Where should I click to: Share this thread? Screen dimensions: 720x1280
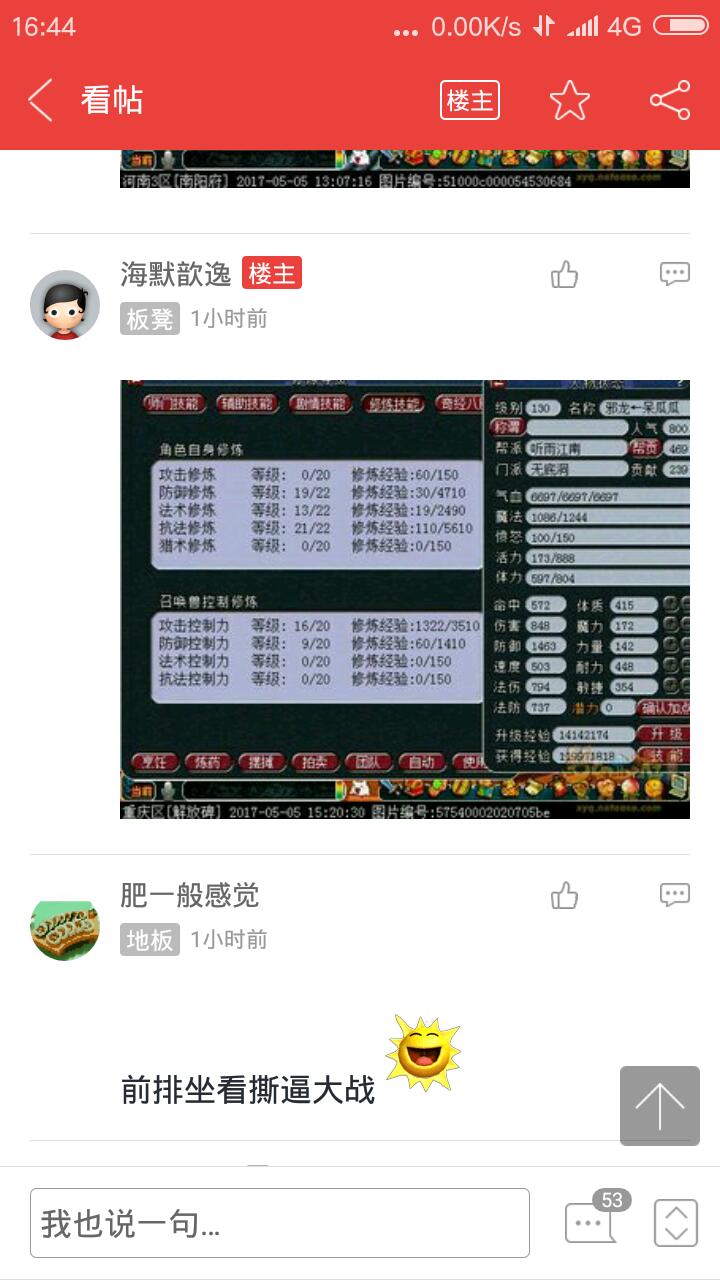click(x=669, y=100)
